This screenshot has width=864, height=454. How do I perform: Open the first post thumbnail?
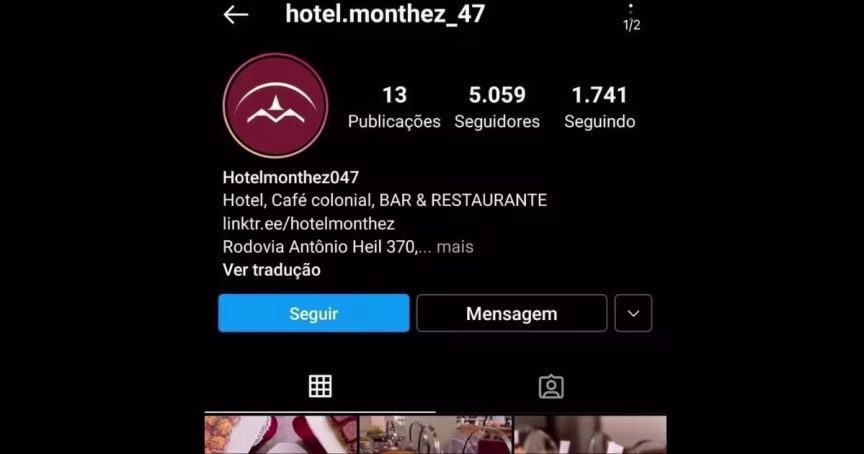[281, 435]
